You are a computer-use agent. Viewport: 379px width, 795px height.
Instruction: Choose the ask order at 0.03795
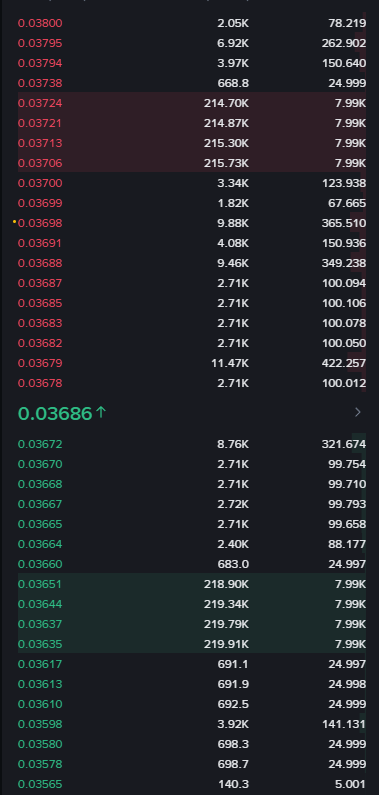click(x=192, y=44)
